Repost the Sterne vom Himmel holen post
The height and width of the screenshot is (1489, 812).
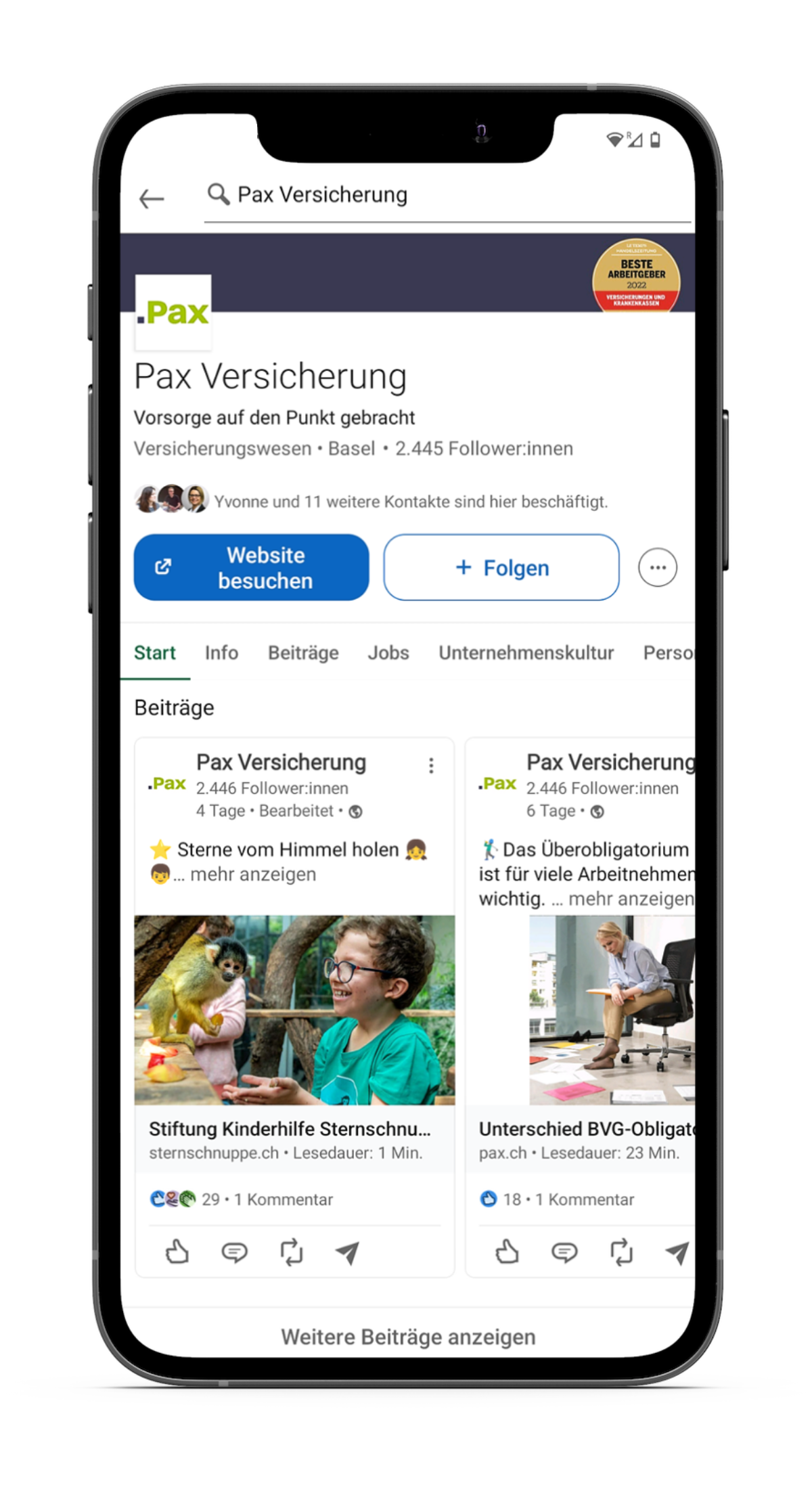coord(292,1252)
